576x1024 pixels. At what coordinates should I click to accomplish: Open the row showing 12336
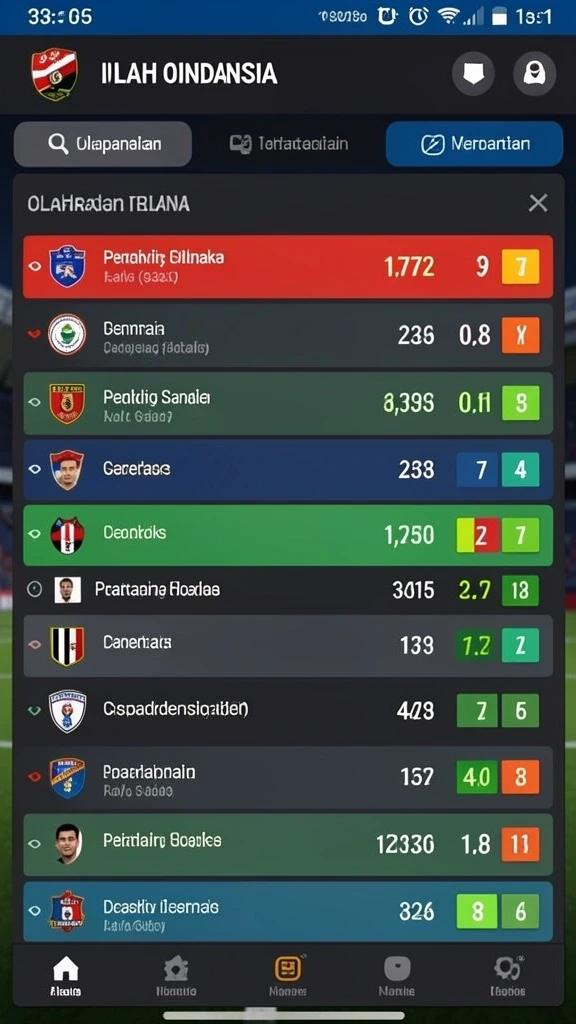pos(288,844)
